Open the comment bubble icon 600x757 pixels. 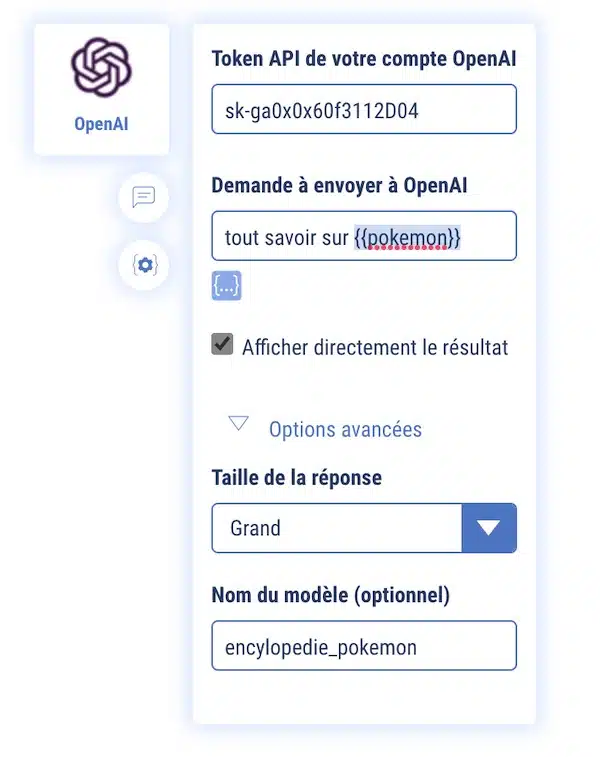click(x=144, y=196)
